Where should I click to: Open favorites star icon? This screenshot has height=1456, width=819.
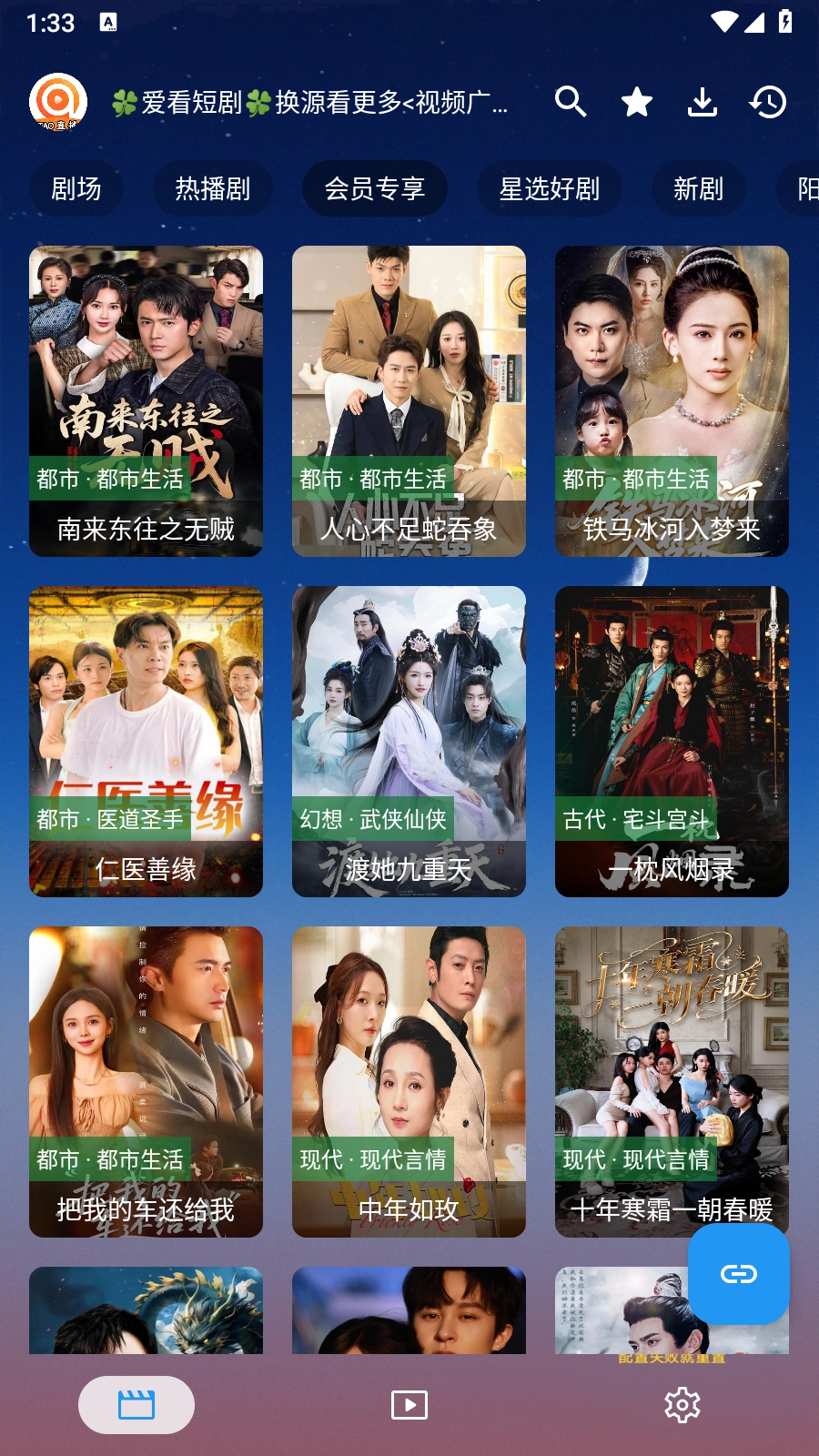pyautogui.click(x=637, y=102)
